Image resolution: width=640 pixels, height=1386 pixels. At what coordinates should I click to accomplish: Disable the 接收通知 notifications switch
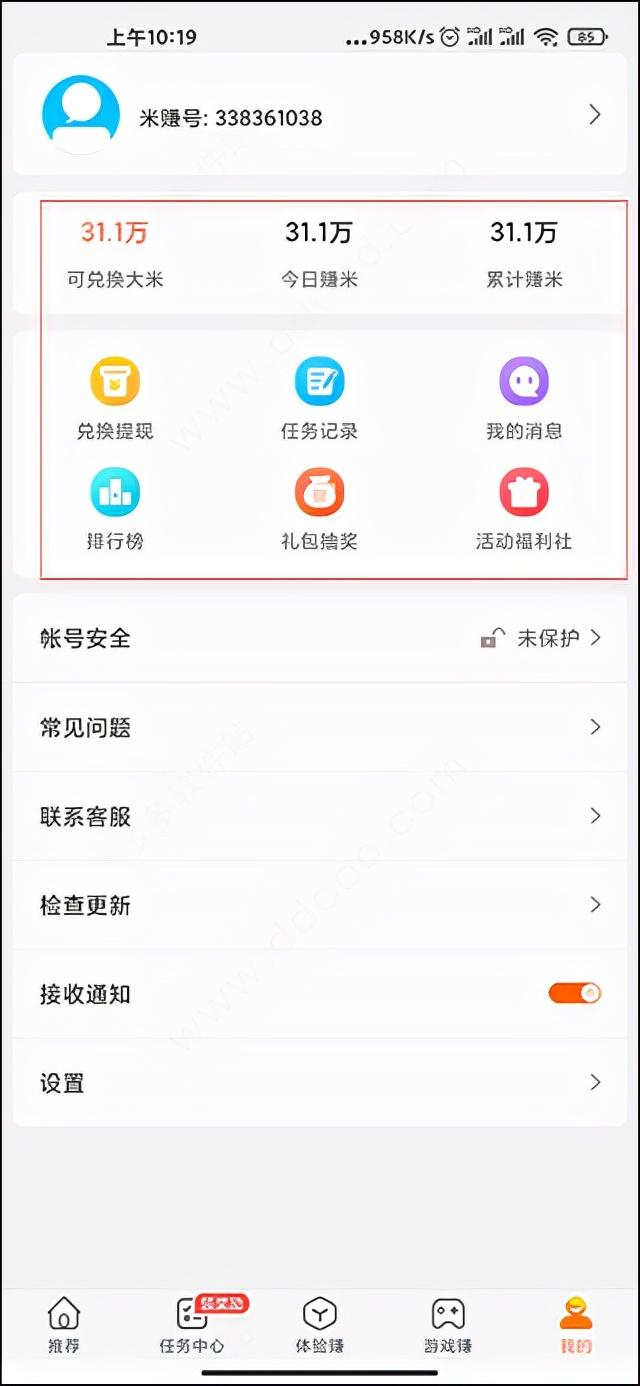(x=575, y=993)
